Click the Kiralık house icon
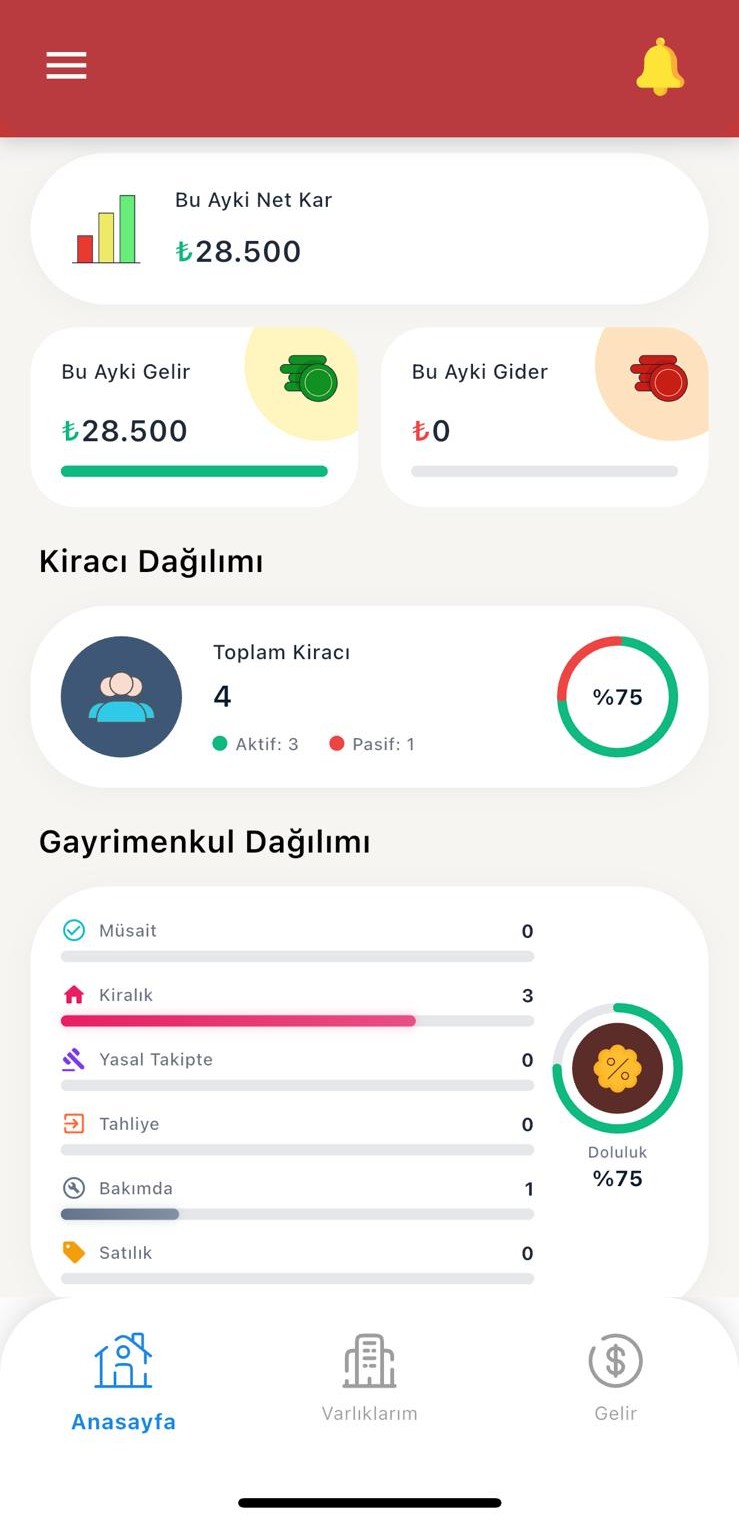Screen dimensions: 739x1523 (x=74, y=993)
